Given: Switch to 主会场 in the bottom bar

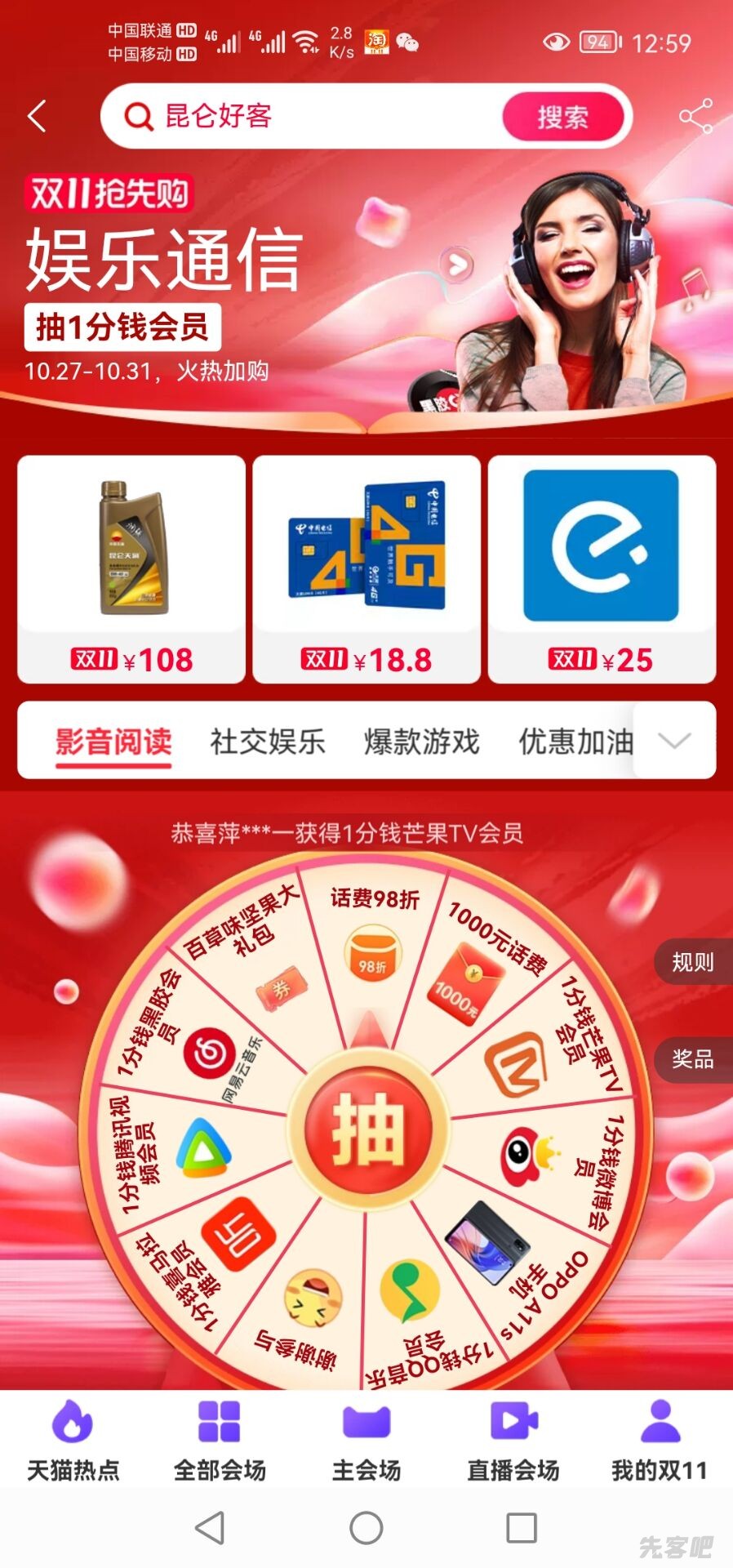Looking at the screenshot, I should pos(366,1440).
